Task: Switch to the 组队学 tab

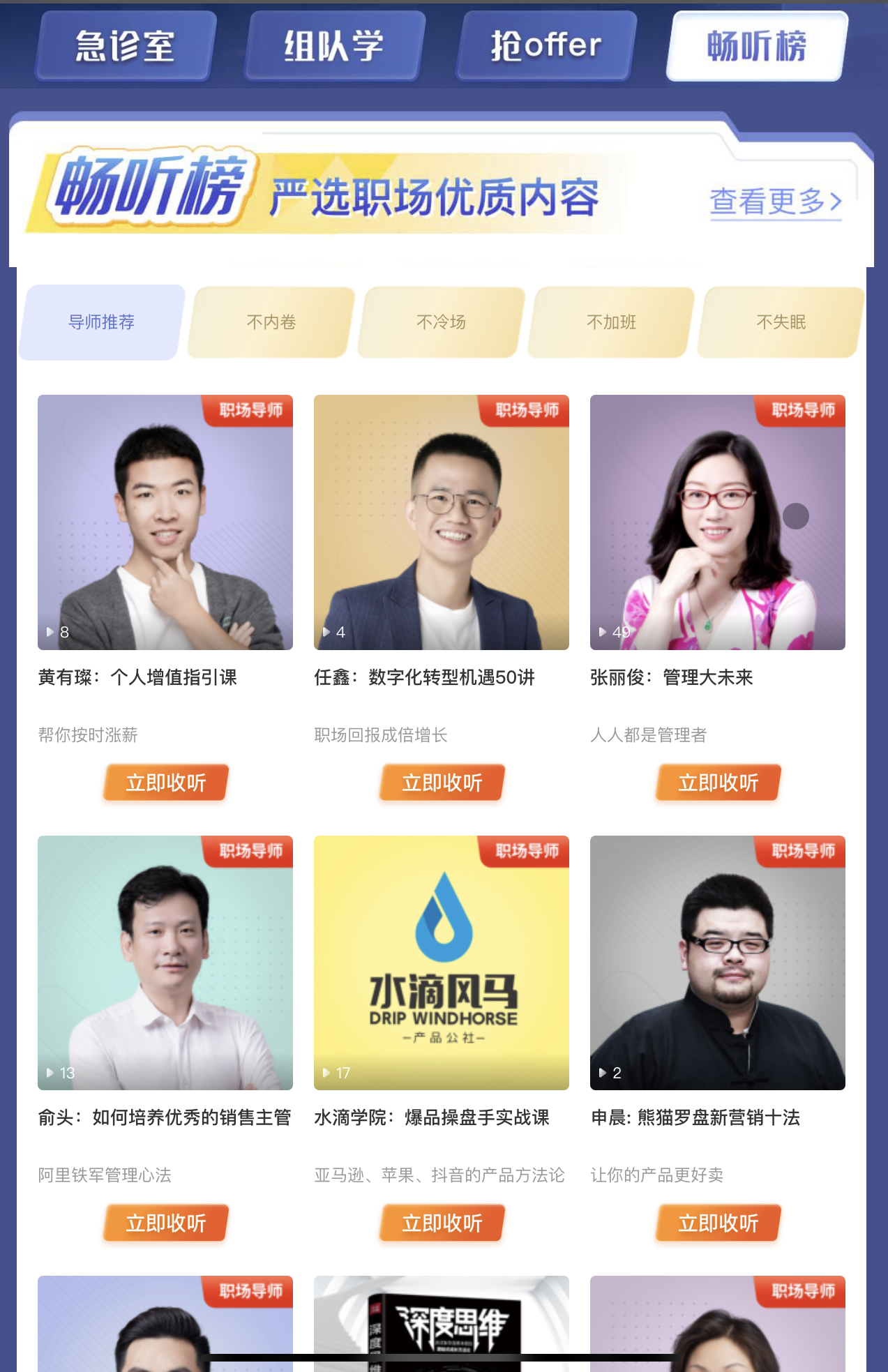Action: (333, 47)
